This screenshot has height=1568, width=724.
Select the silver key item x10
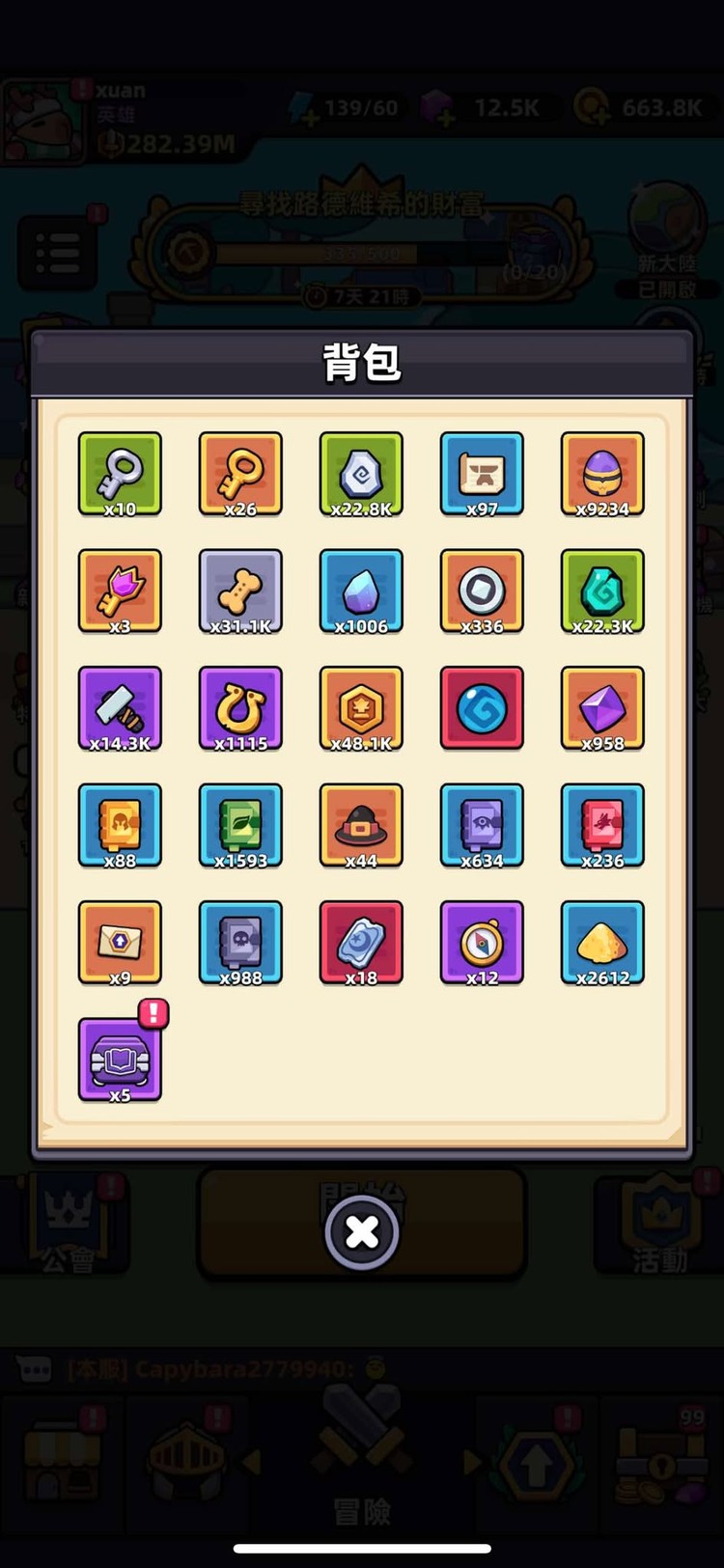[120, 473]
